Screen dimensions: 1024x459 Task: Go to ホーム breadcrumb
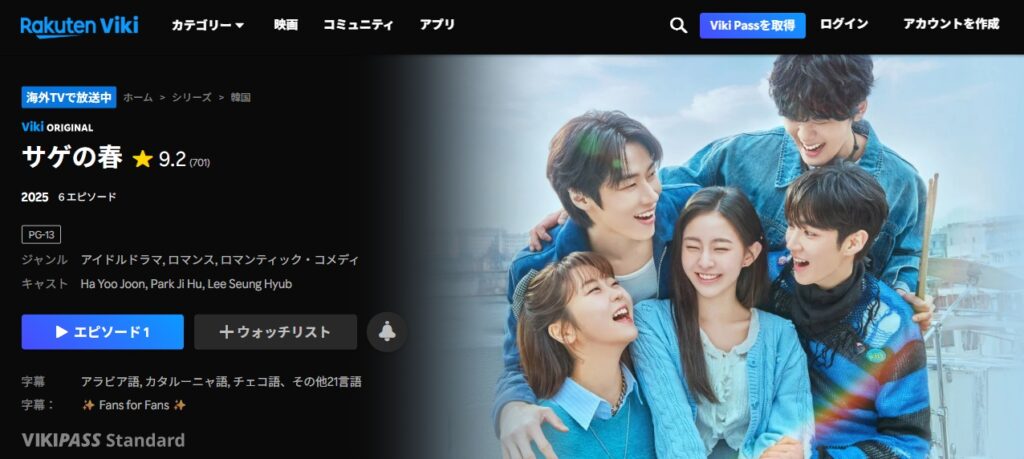[x=138, y=97]
